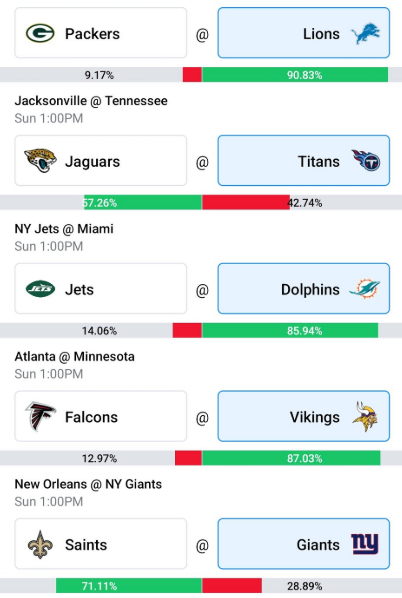Pick the Jets to win
This screenshot has height=598, width=402.
coord(101,288)
